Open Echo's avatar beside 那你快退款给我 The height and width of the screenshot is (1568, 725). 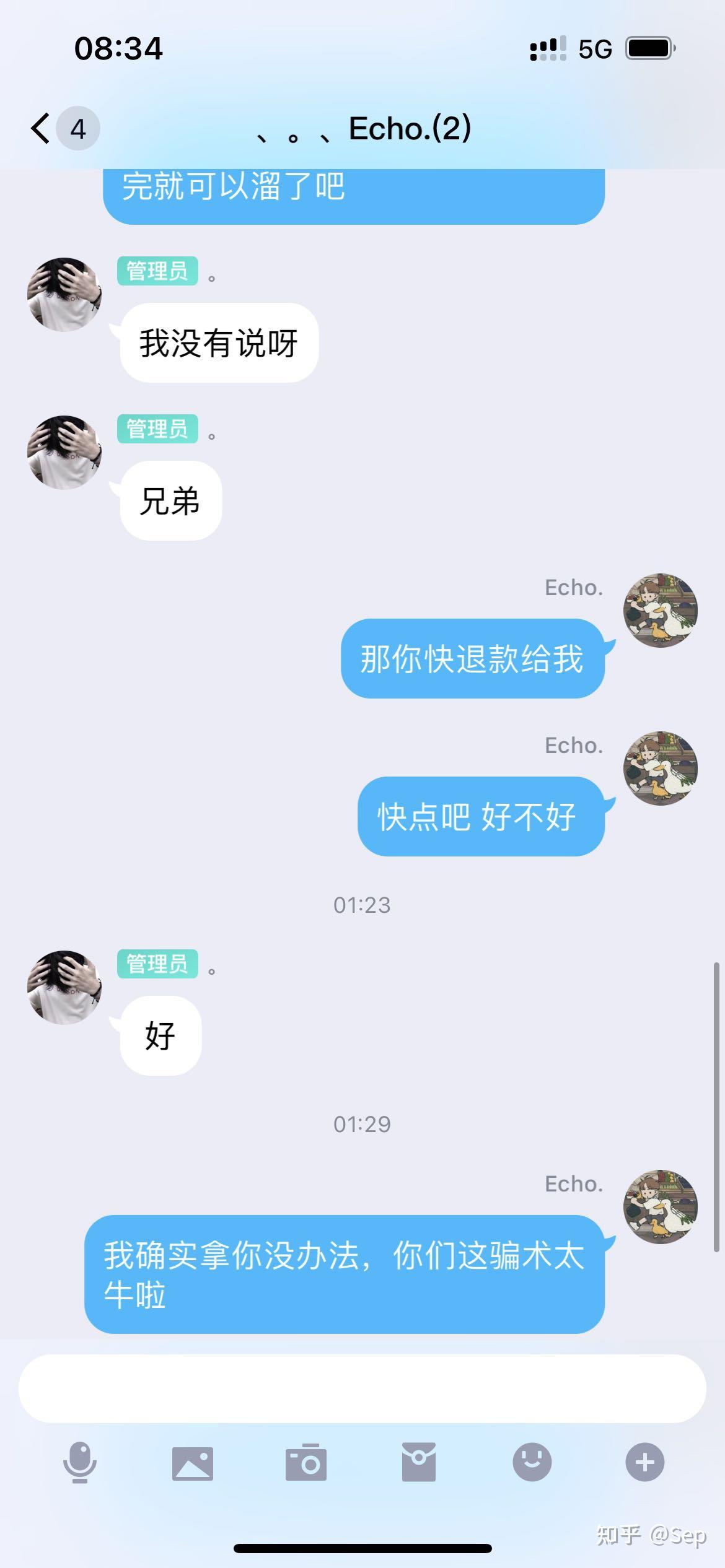(660, 611)
